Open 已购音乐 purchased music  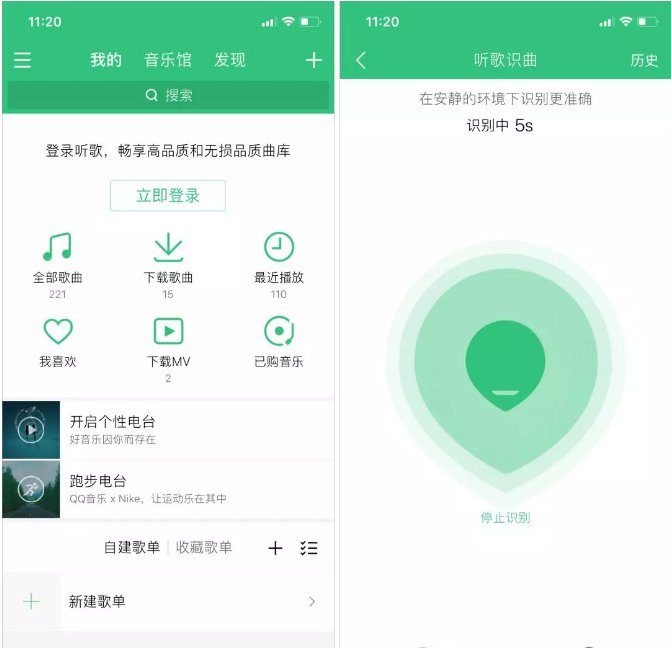point(279,341)
